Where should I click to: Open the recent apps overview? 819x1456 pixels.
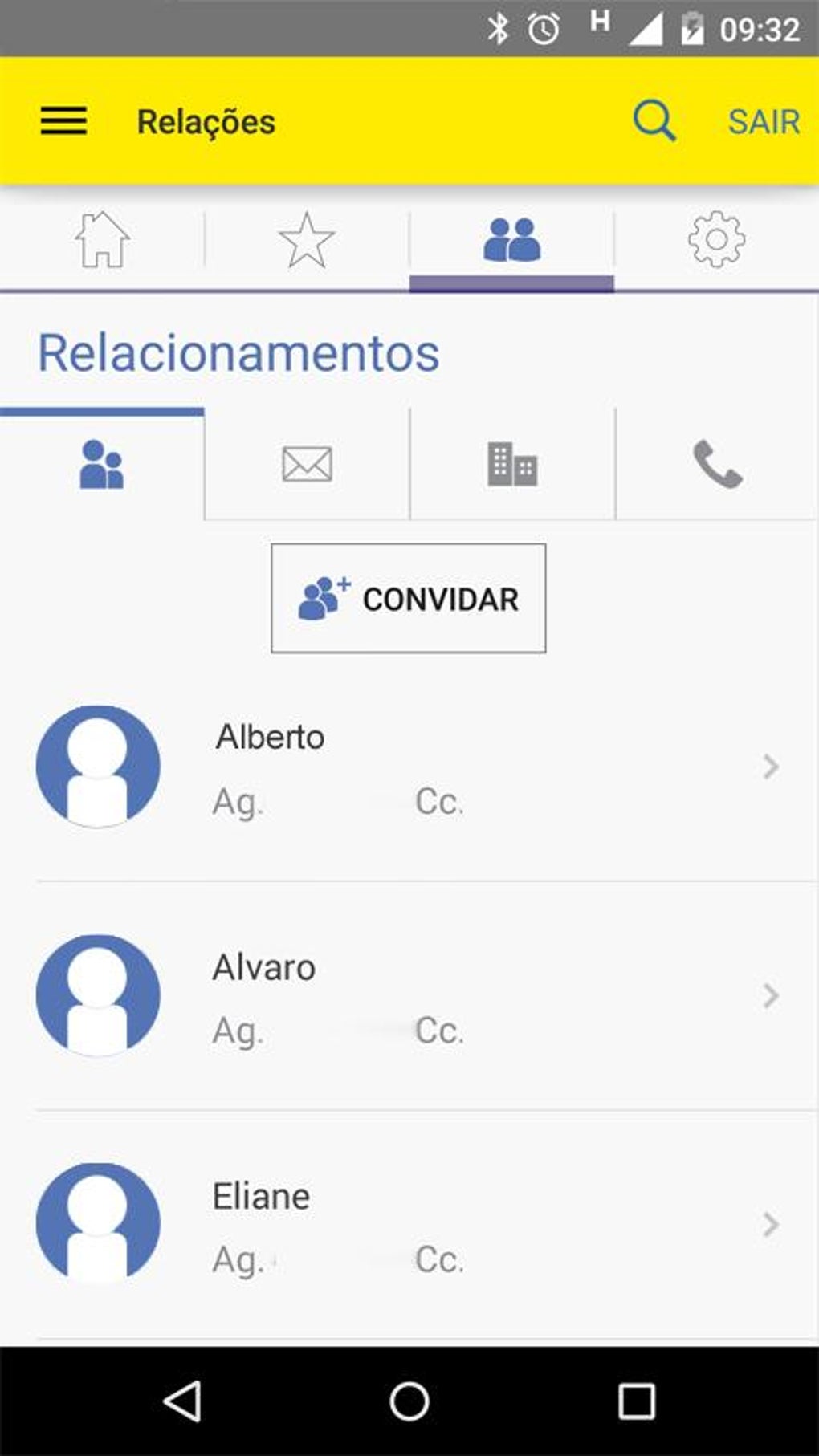pyautogui.click(x=636, y=1401)
